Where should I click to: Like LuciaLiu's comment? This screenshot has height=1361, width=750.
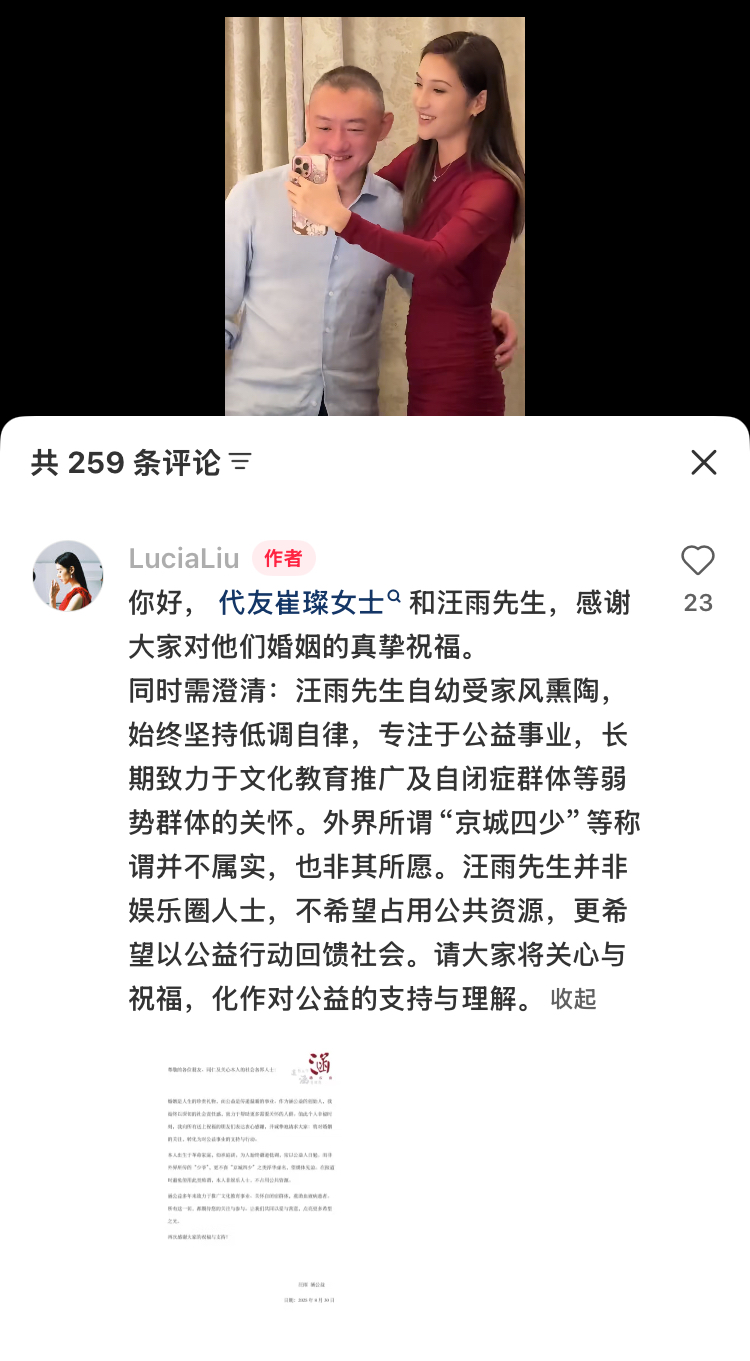pos(698,561)
